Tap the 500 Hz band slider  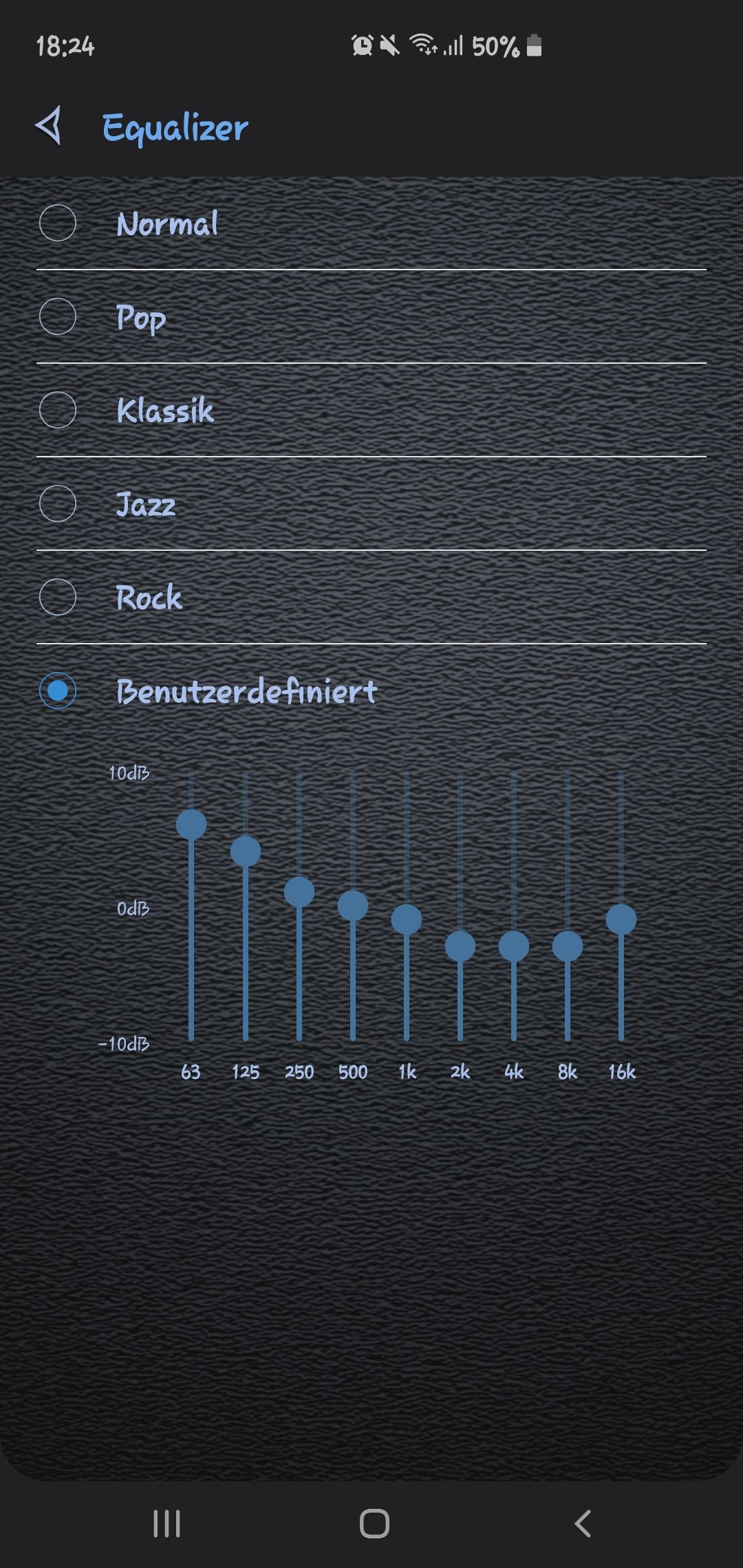(x=353, y=906)
